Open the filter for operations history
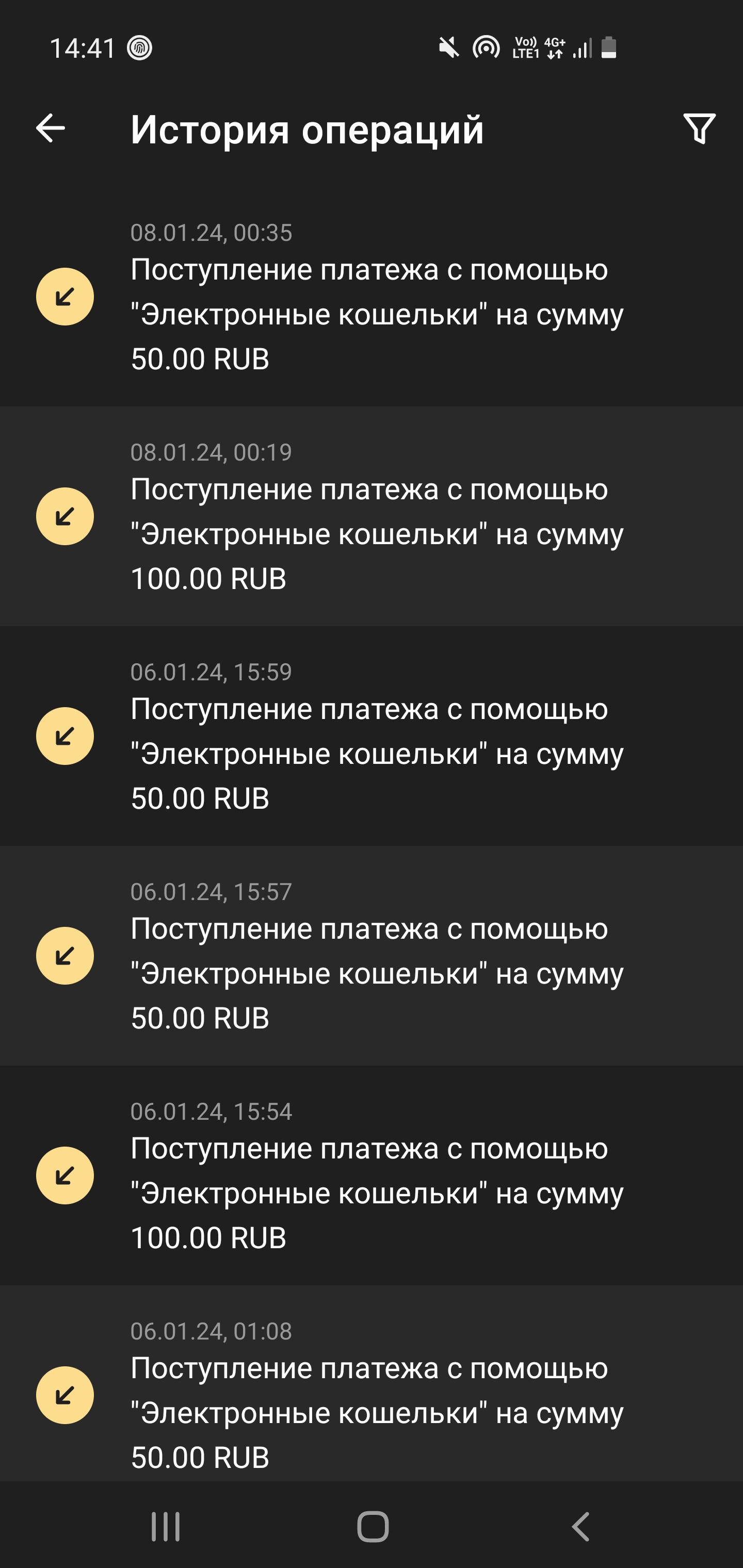 699,128
